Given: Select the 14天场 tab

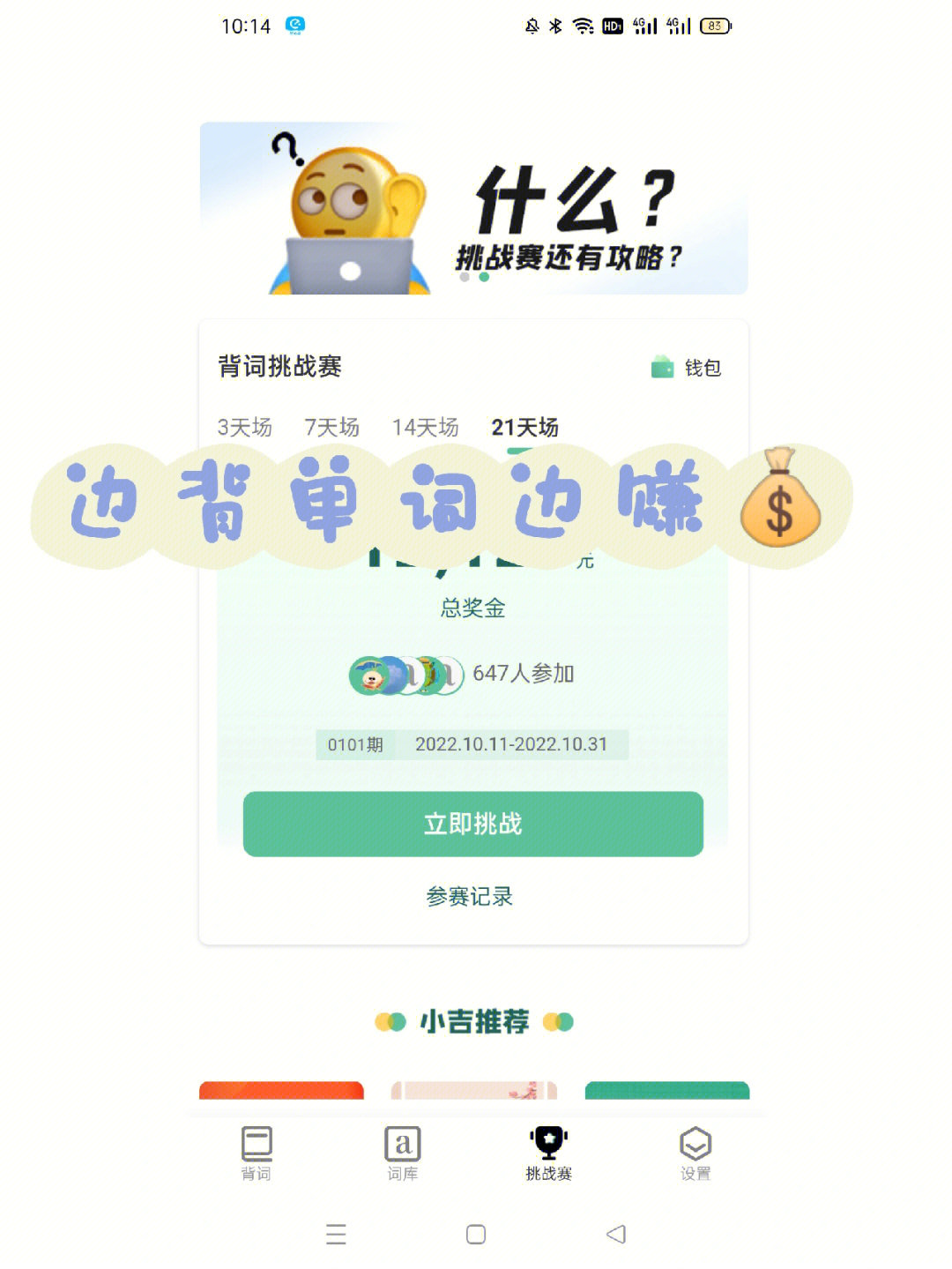Looking at the screenshot, I should [x=425, y=428].
